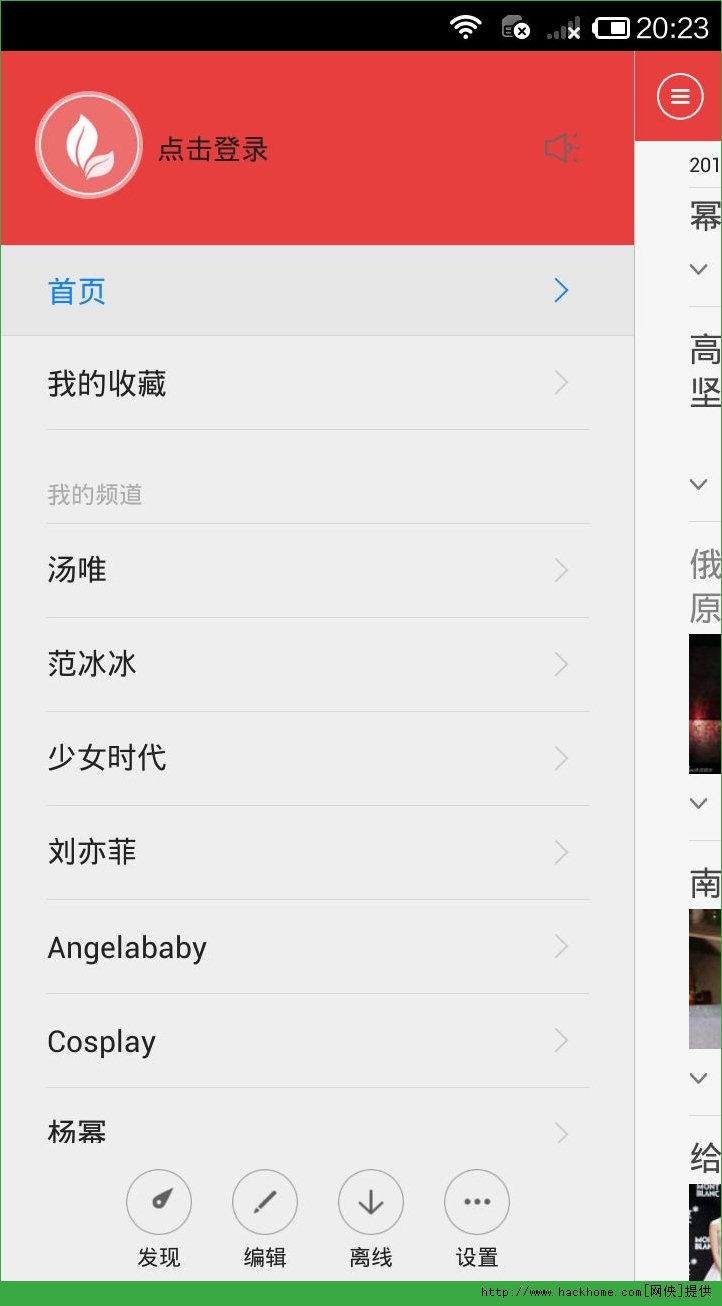Open the 杨幂 channel
Viewport: 722px width, 1306px height.
point(317,1130)
